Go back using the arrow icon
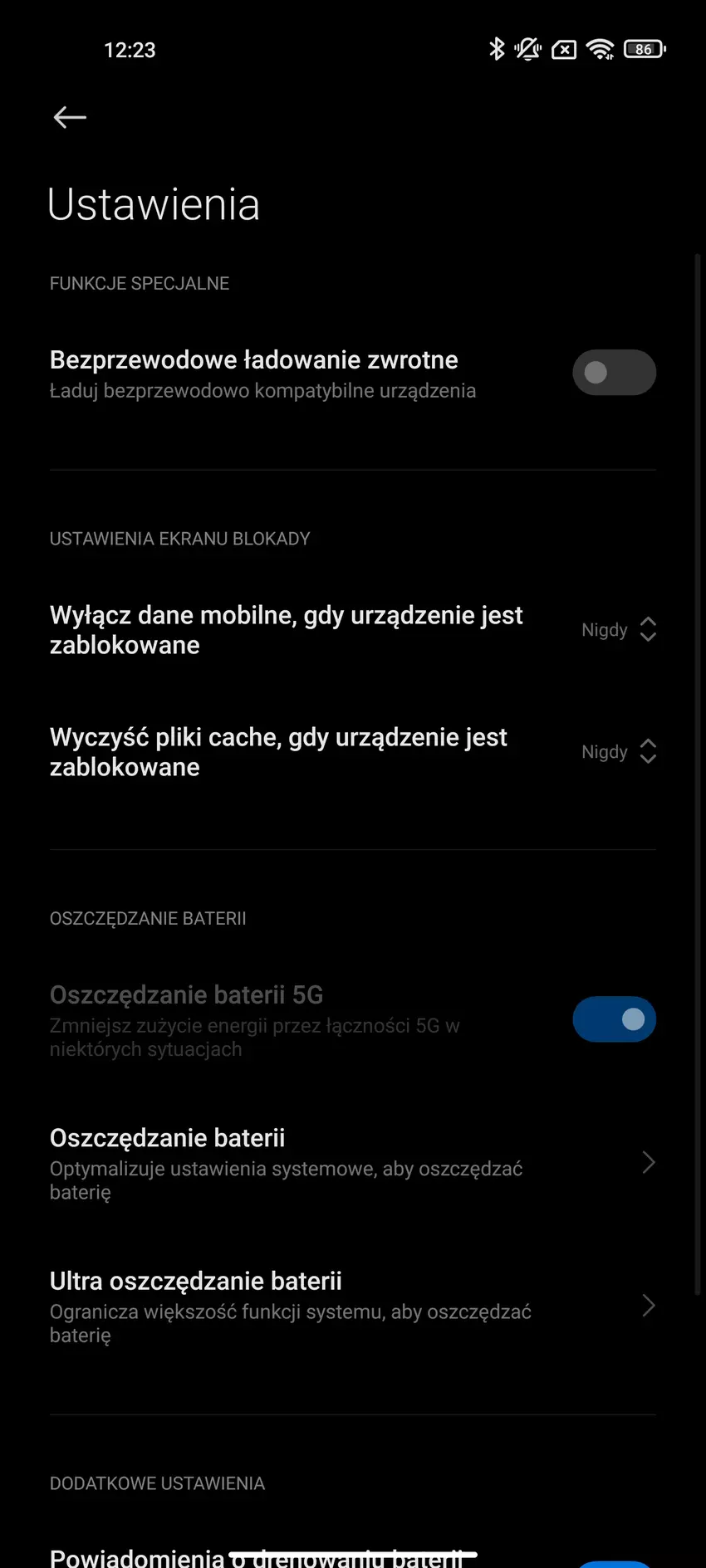 70,117
